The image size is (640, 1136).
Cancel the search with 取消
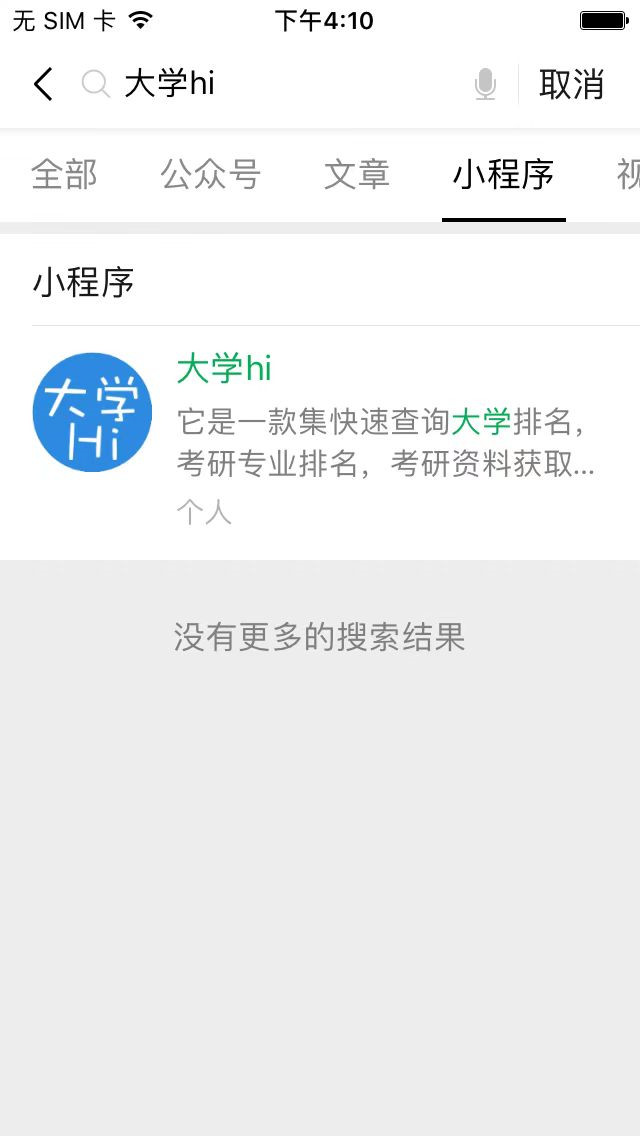[x=571, y=85]
